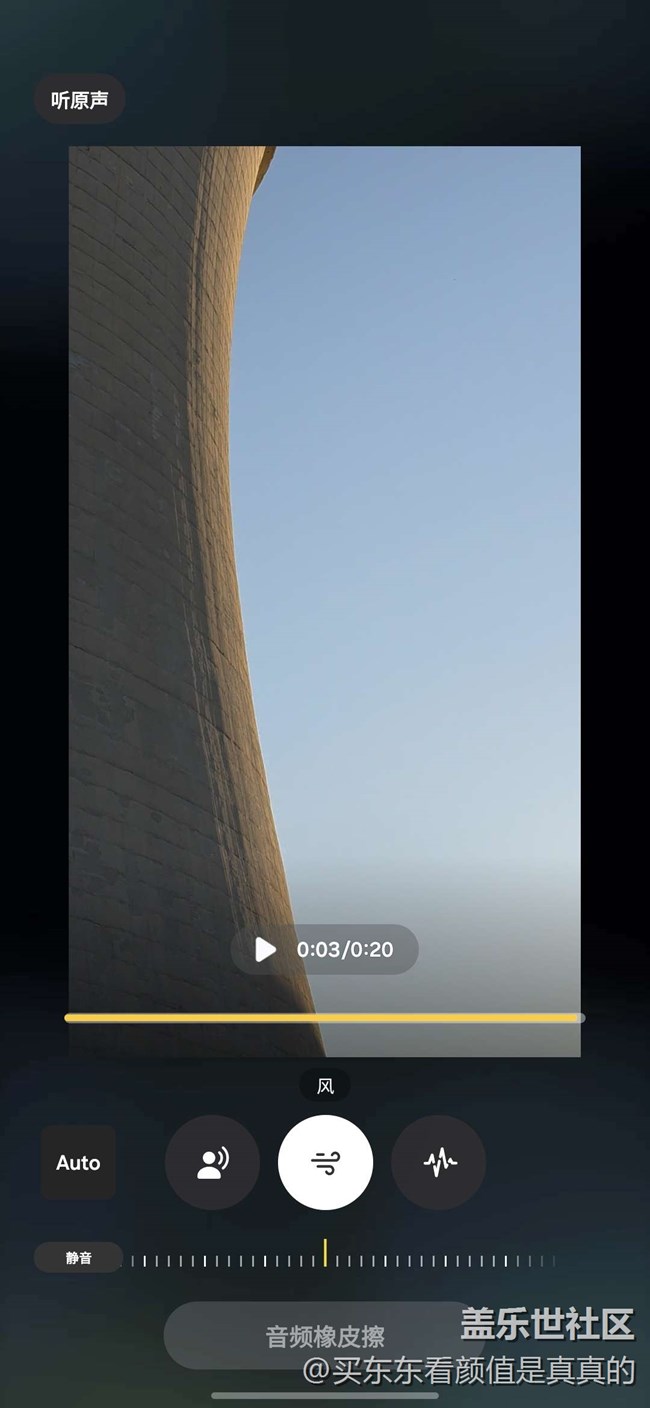Seek on the yellow video progress bar
Screen dimensions: 650x1408
324,1018
